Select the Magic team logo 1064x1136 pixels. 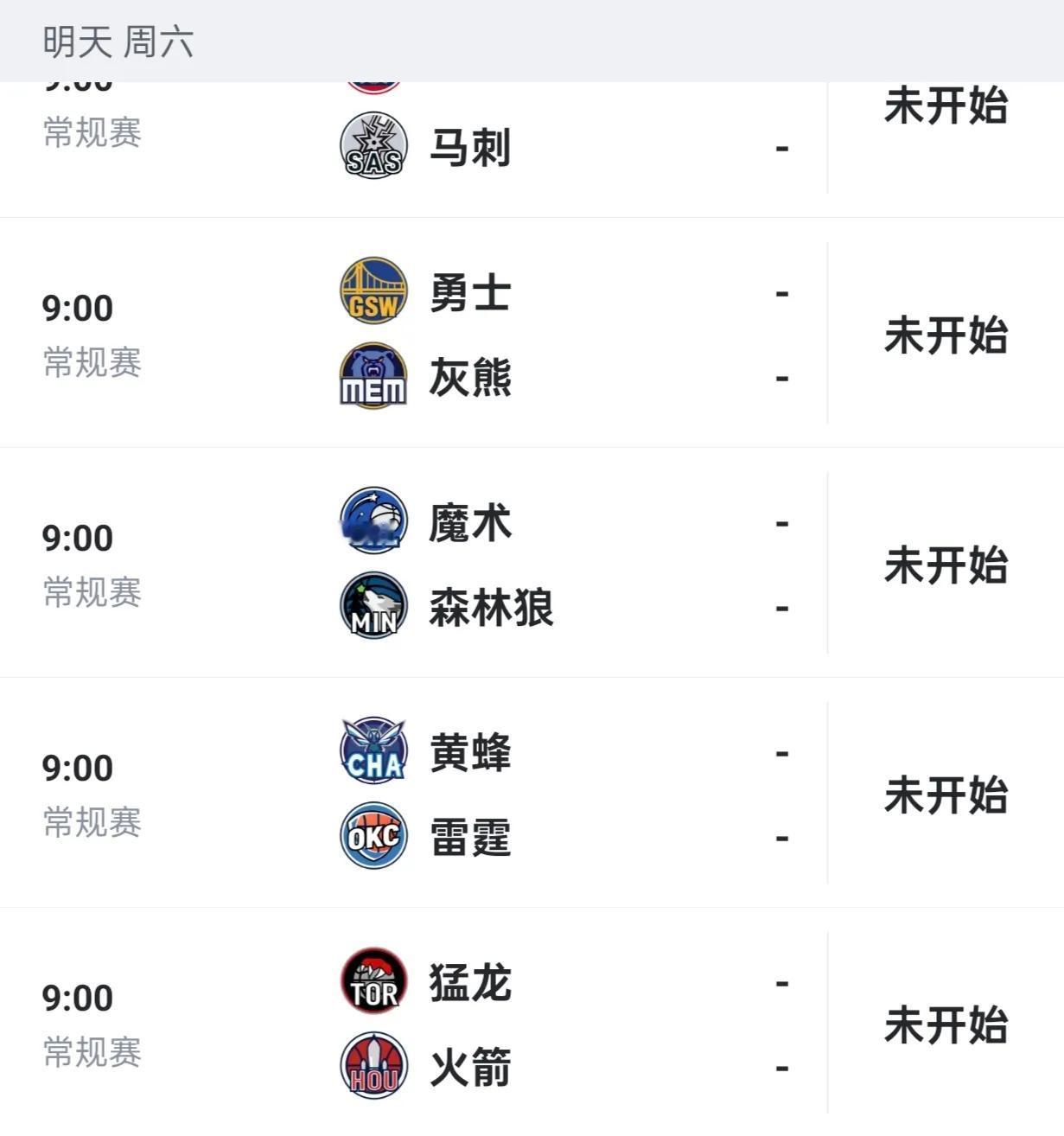[x=373, y=522]
